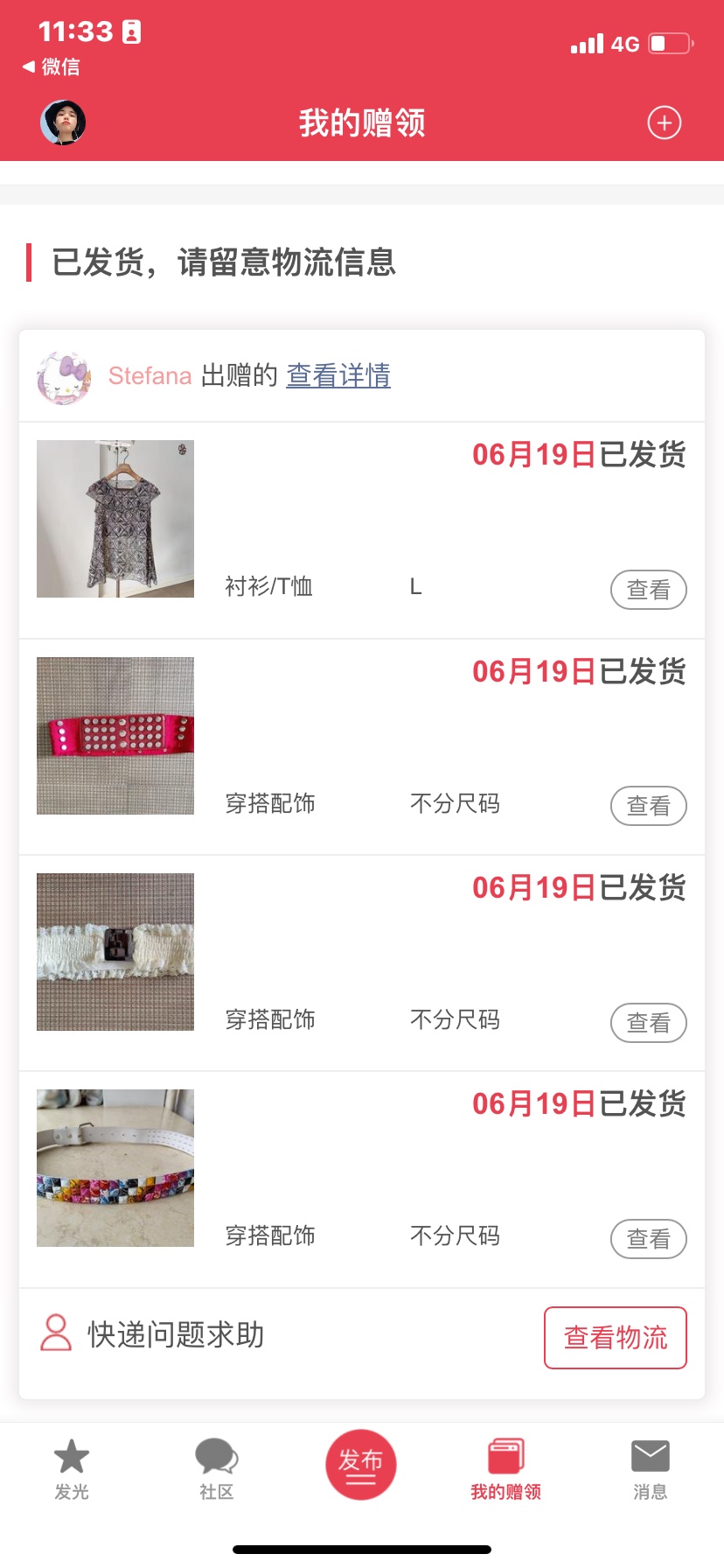The height and width of the screenshot is (1568, 724).
Task: Open the white ruffled belt photo
Action: click(115, 952)
